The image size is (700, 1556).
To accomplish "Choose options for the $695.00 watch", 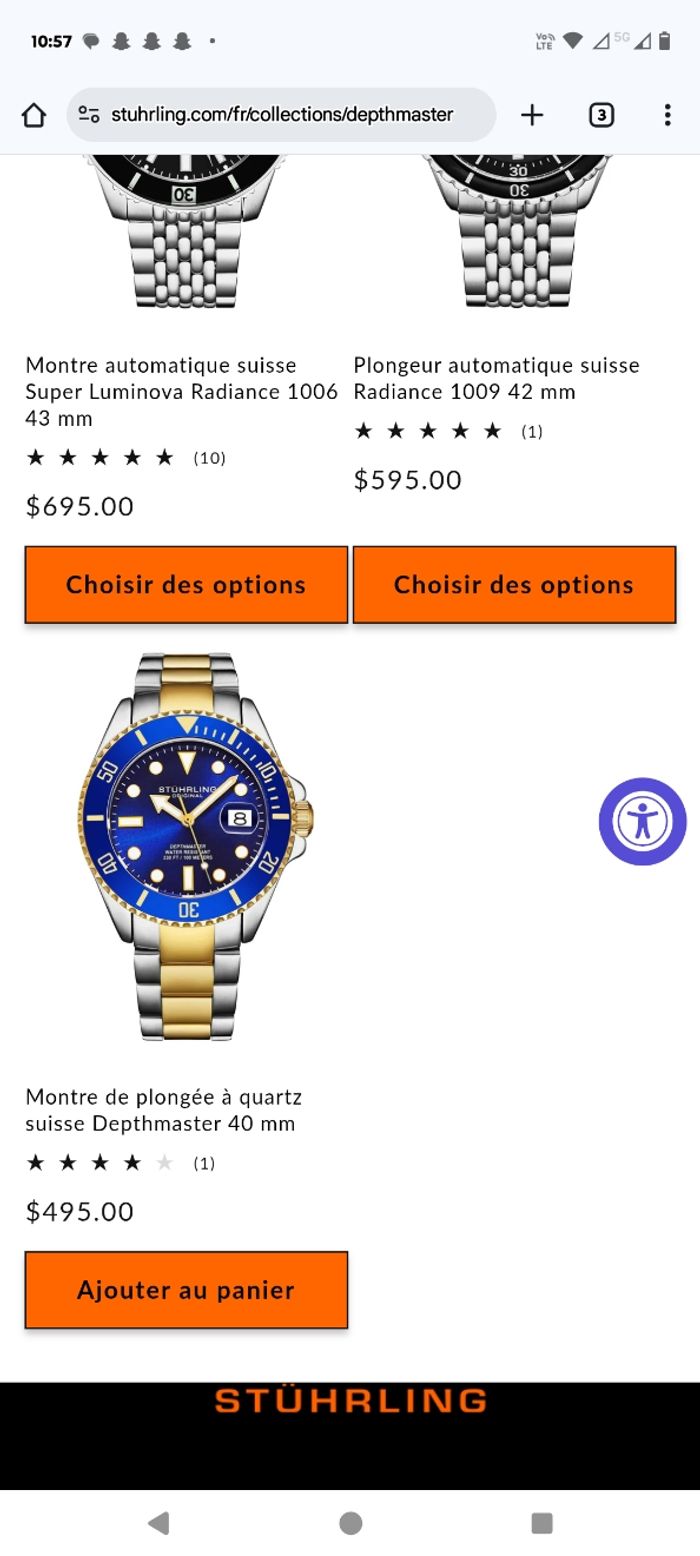I will [186, 585].
